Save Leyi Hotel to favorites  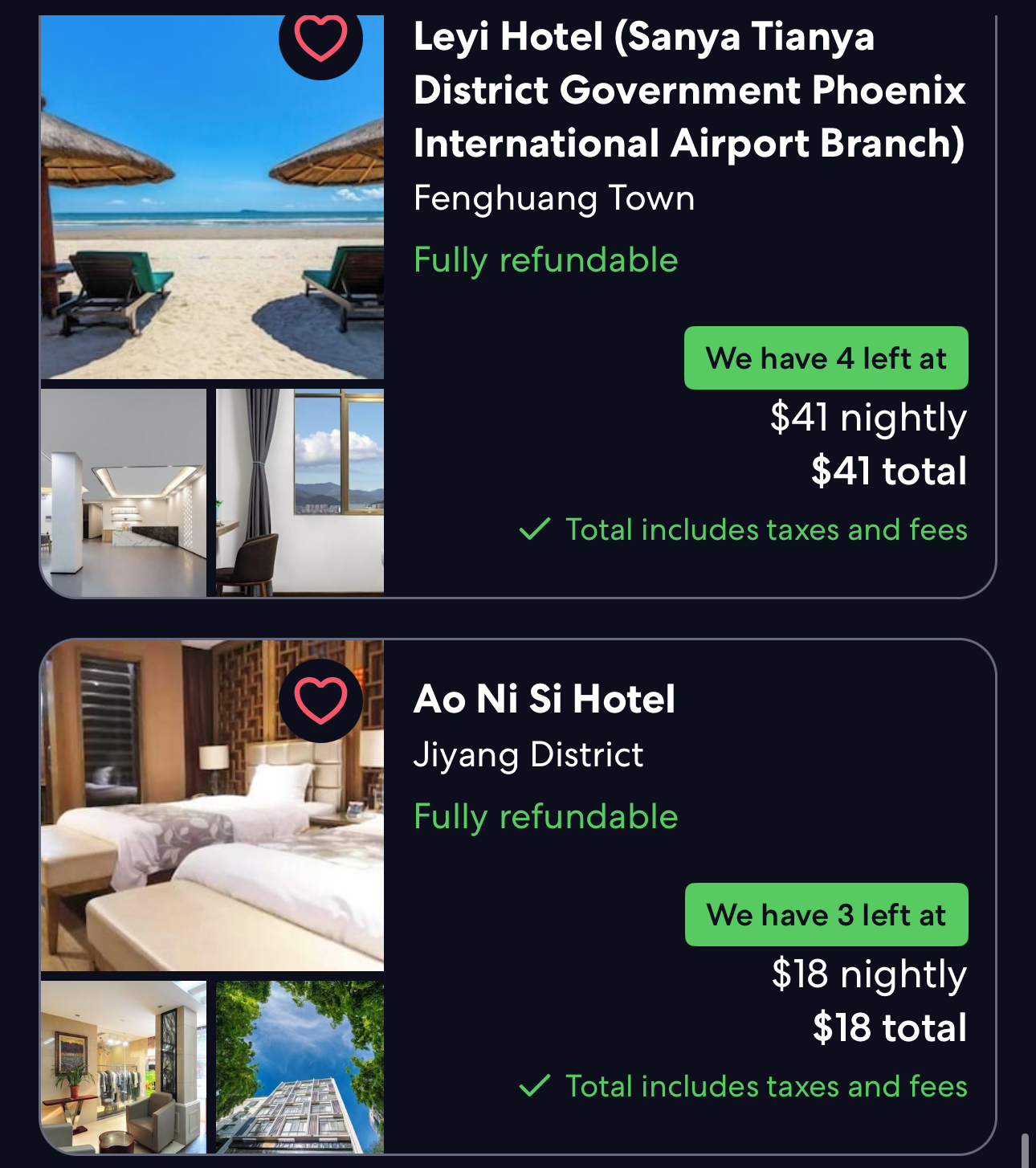320,39
